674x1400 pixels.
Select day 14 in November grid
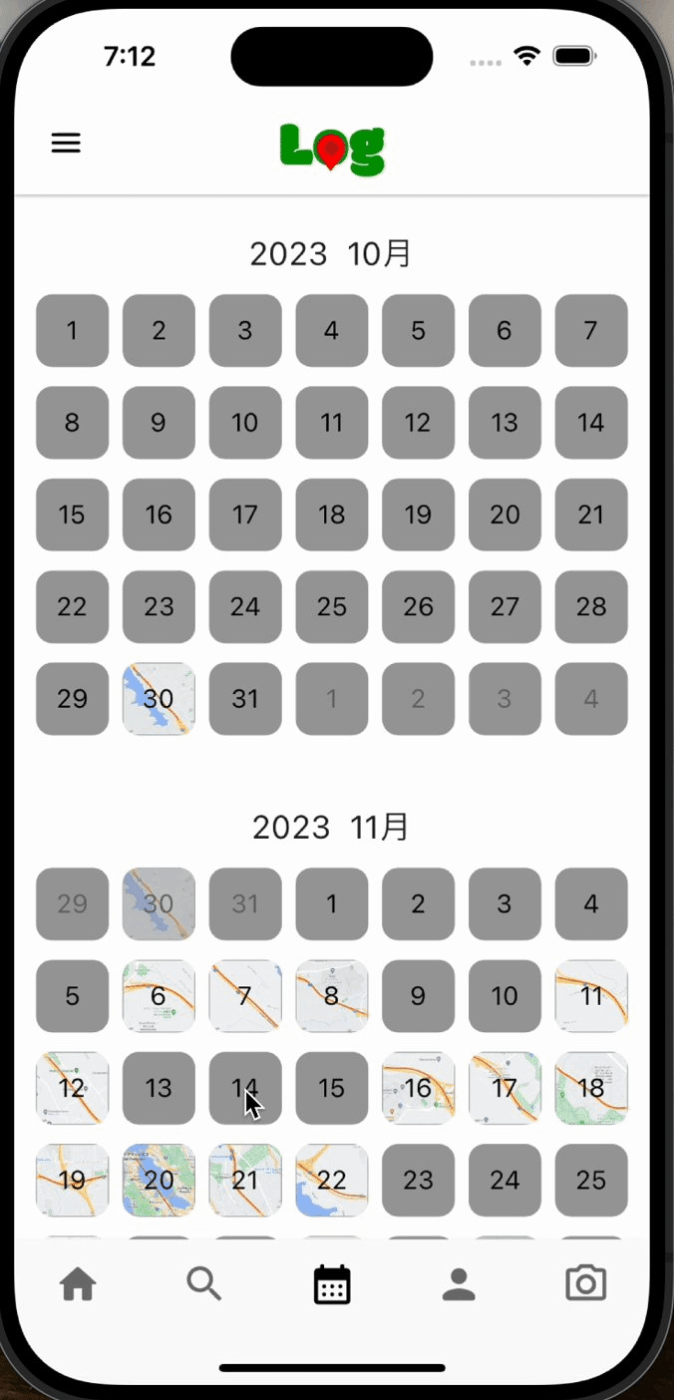point(245,1088)
